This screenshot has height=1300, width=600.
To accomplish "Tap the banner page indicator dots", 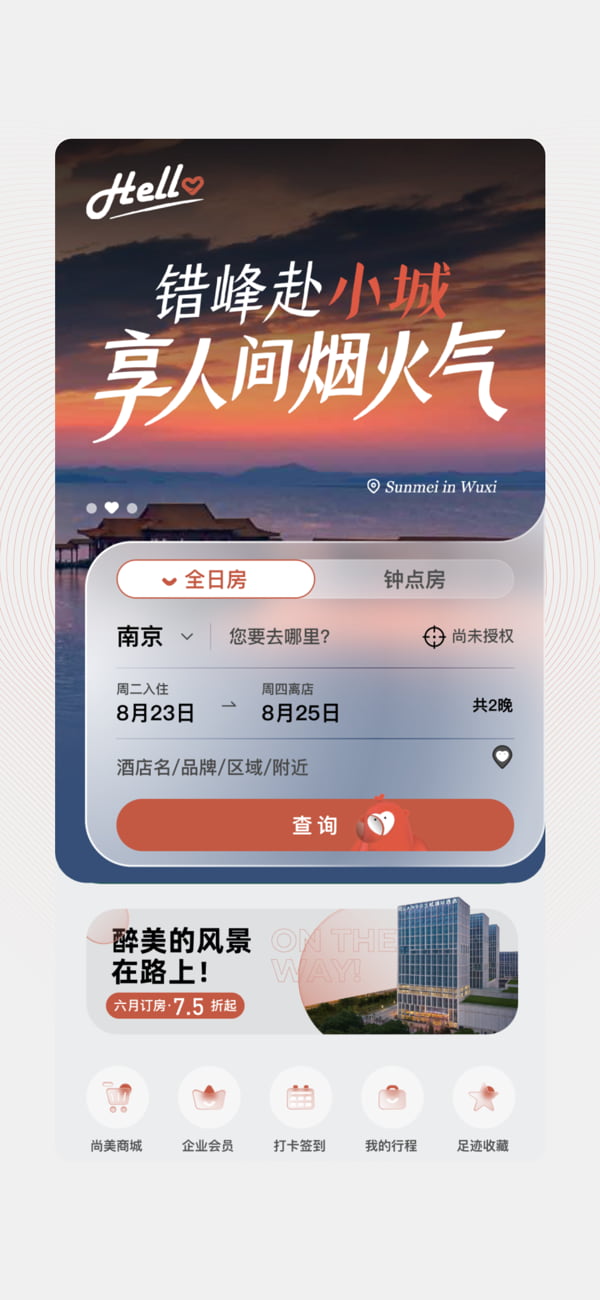I will coord(111,508).
